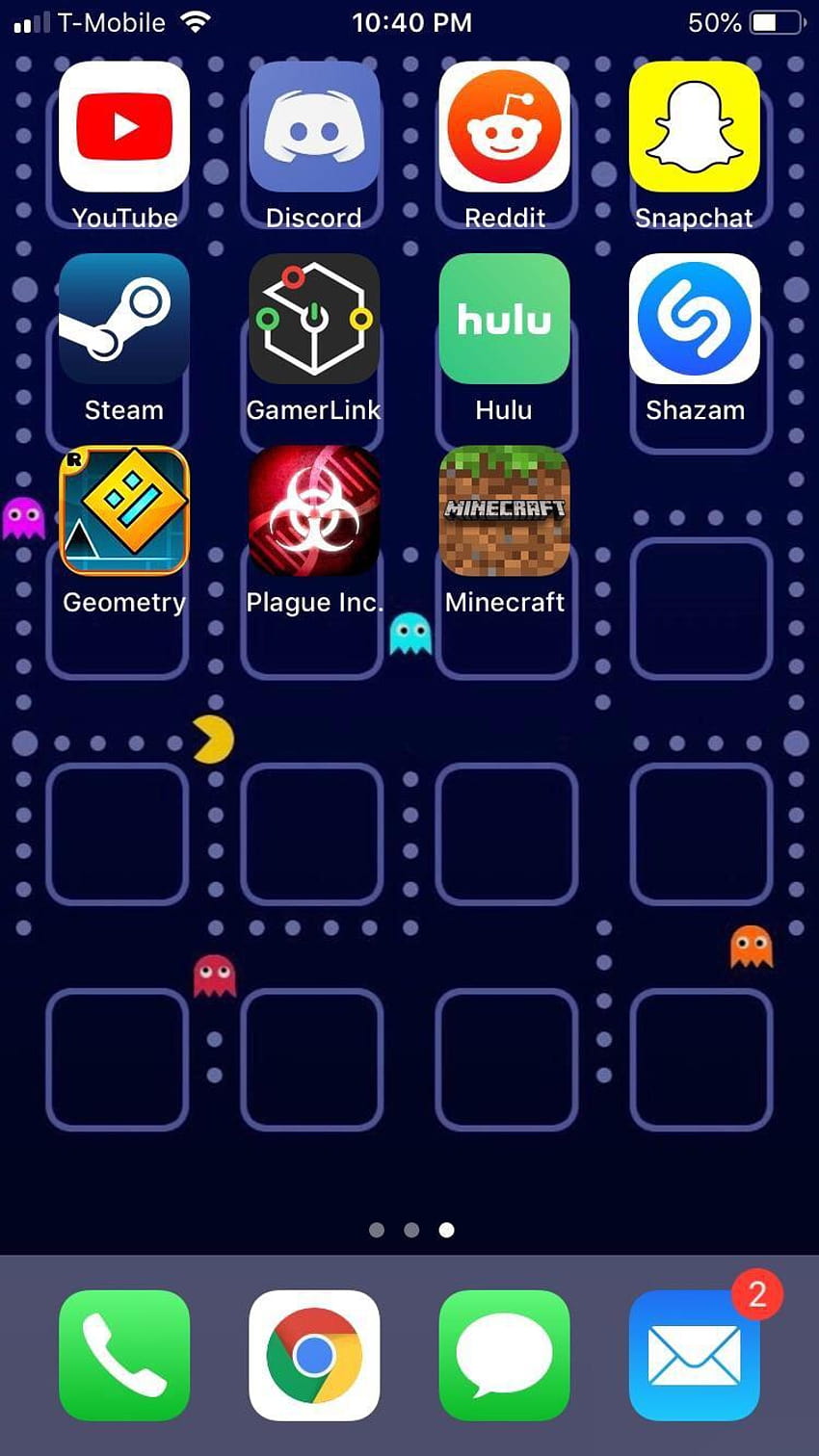Open Hulu
The width and height of the screenshot is (819, 1456).
point(504,319)
